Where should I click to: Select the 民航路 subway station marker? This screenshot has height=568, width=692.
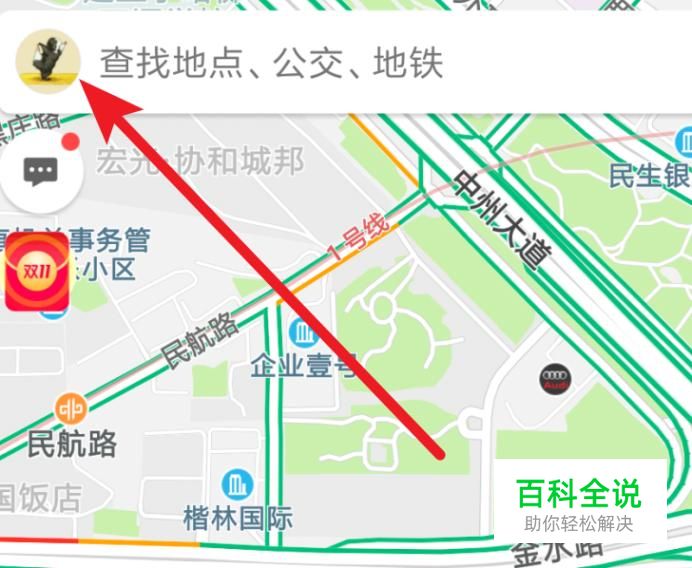tap(69, 408)
